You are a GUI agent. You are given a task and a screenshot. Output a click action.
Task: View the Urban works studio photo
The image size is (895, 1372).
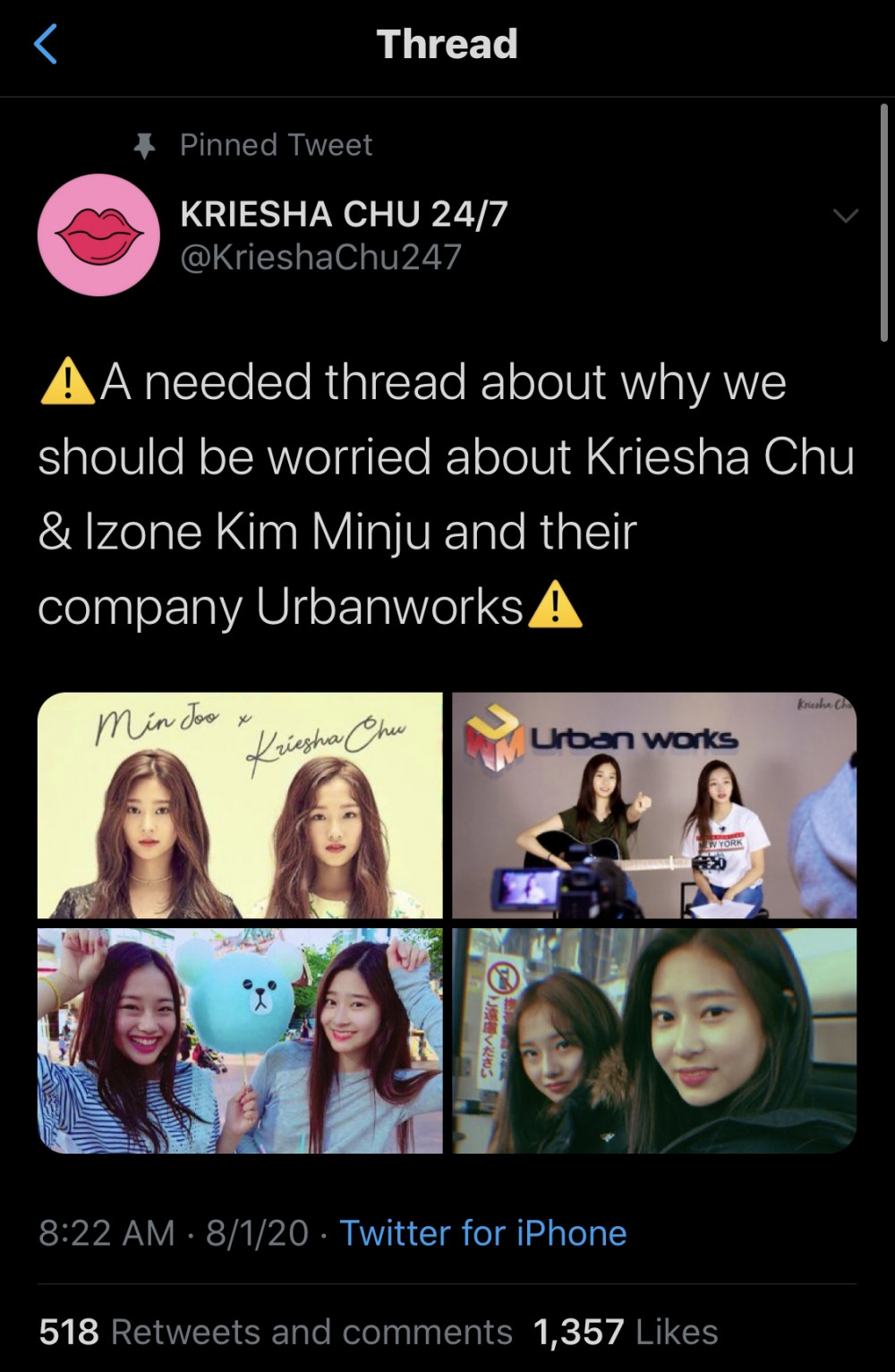pos(654,805)
